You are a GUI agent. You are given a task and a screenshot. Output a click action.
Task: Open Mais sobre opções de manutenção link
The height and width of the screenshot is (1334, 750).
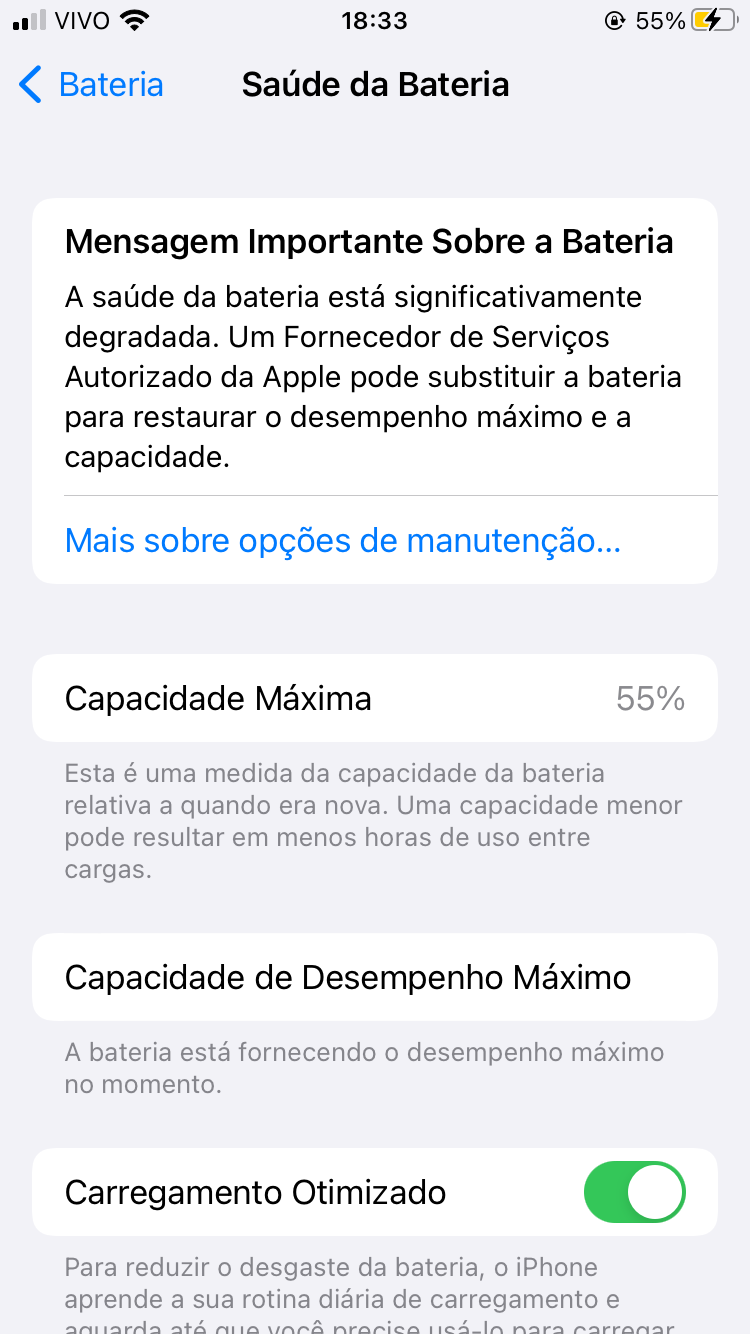[x=343, y=541]
